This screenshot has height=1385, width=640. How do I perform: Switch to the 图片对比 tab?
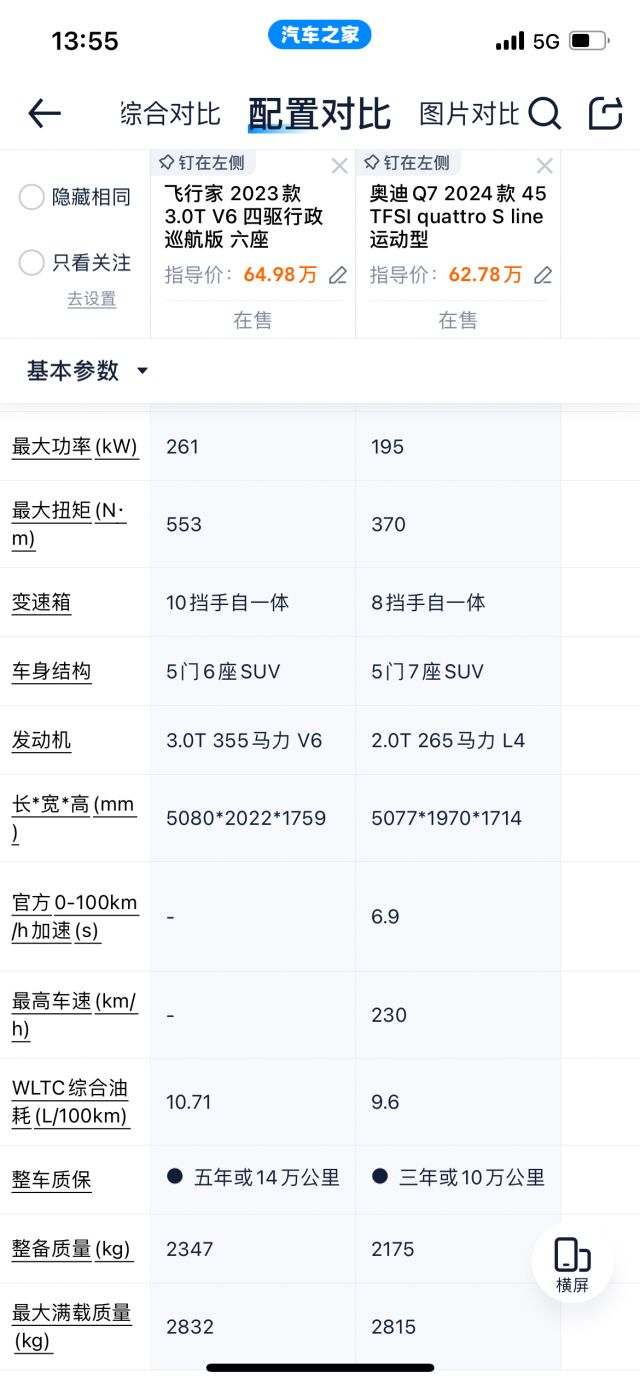tap(469, 114)
